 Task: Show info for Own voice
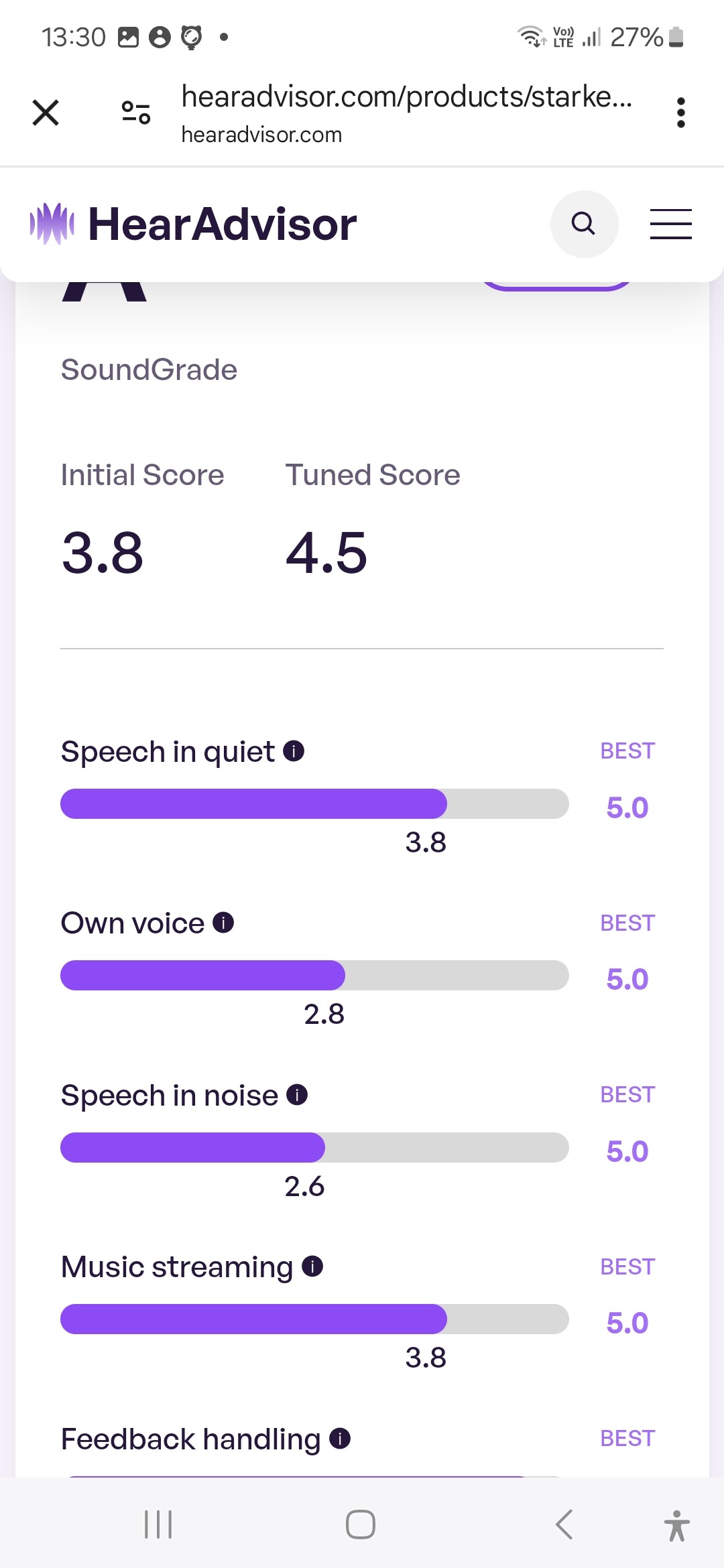(x=223, y=923)
